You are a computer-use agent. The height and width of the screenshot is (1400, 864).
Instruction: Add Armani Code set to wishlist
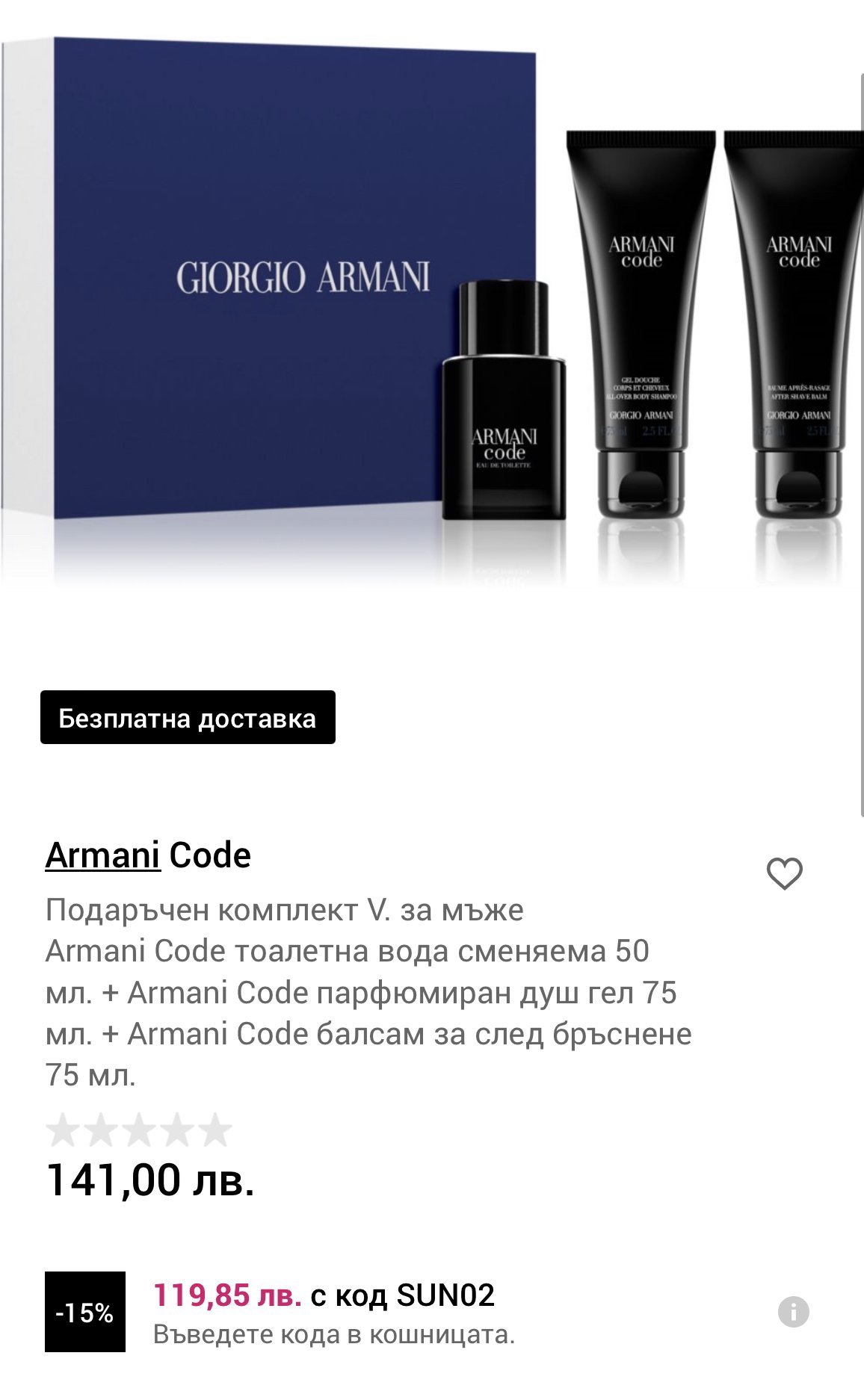point(784,873)
